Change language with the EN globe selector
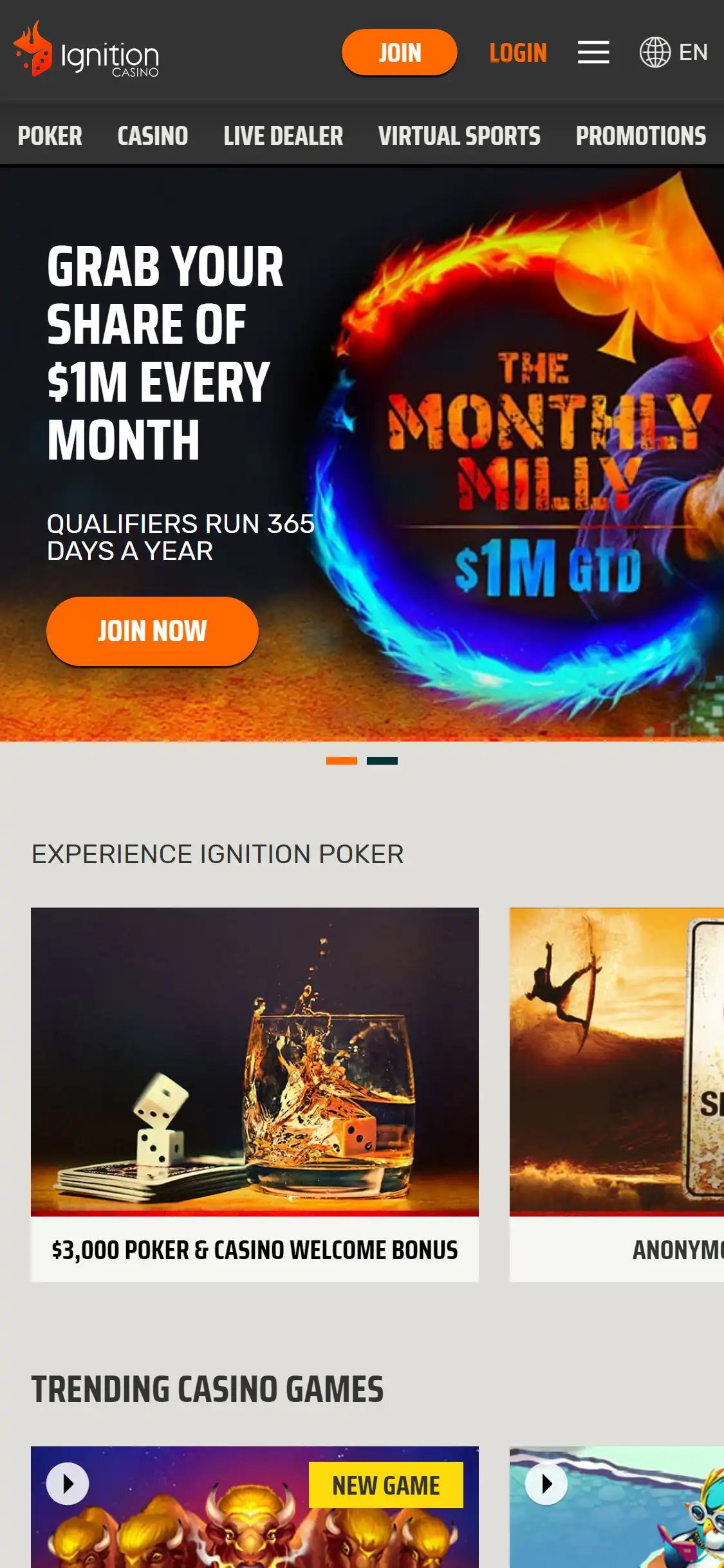Viewport: 724px width, 1568px height. (673, 52)
